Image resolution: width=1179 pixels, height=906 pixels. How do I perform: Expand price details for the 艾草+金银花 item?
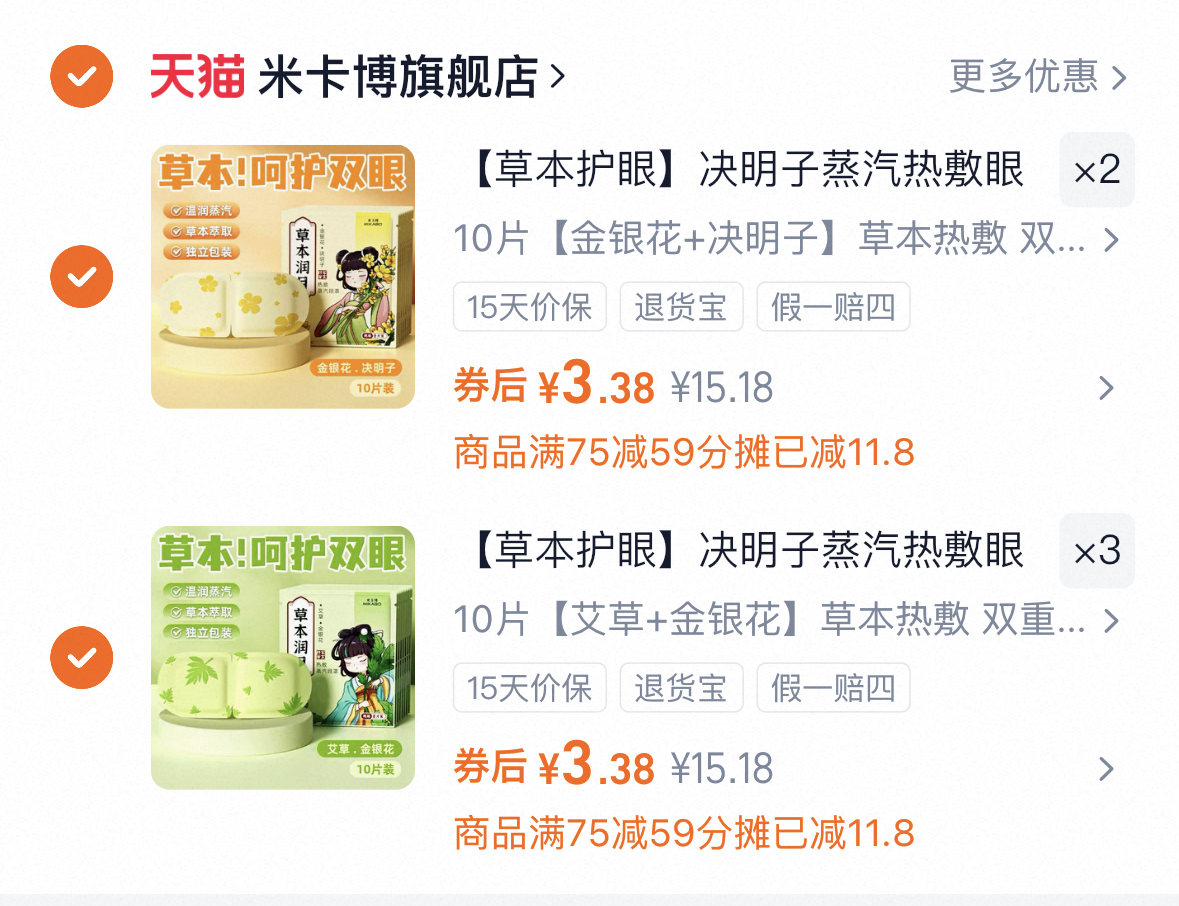[1105, 769]
